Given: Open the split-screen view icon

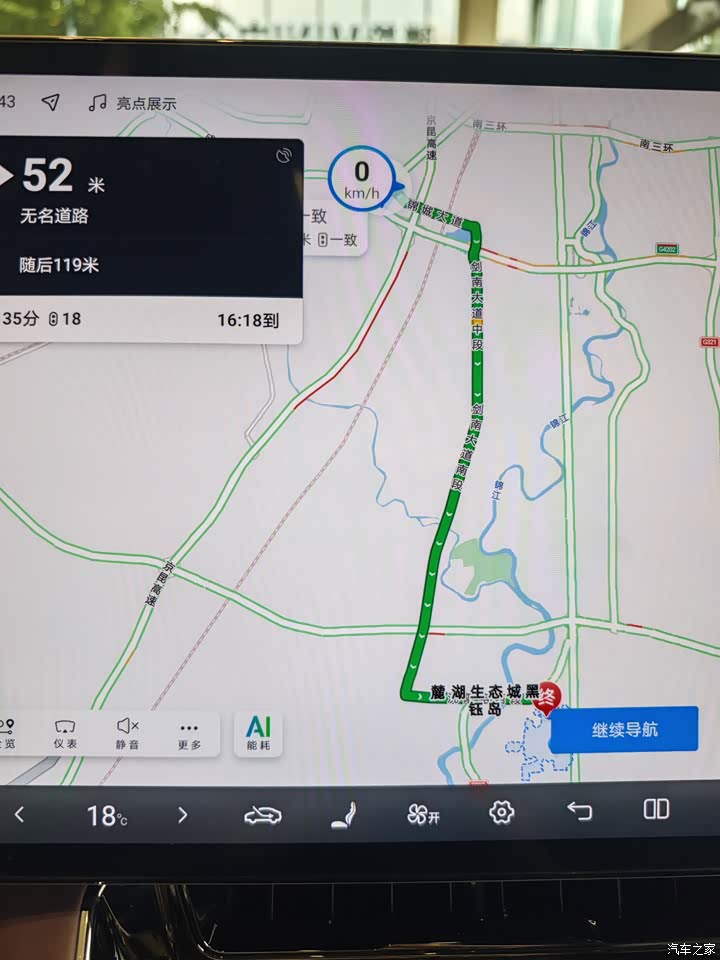Looking at the screenshot, I should [656, 808].
